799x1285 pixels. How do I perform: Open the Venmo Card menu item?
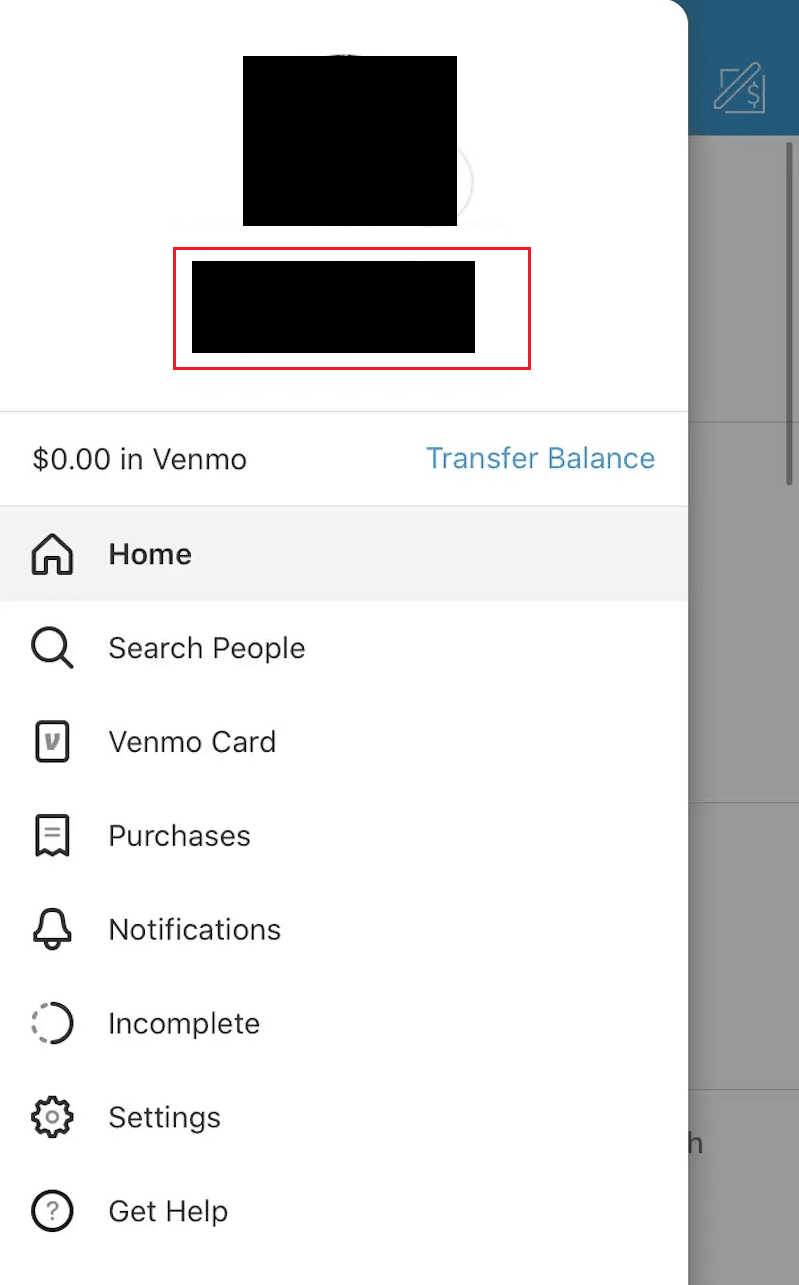click(192, 742)
